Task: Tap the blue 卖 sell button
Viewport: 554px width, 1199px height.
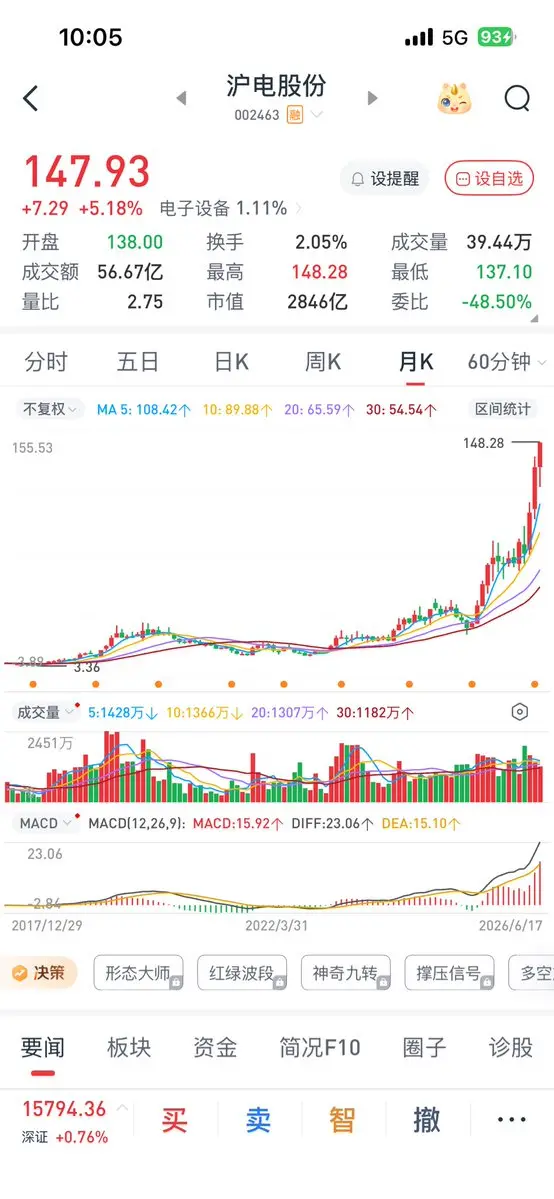Action: (259, 1121)
